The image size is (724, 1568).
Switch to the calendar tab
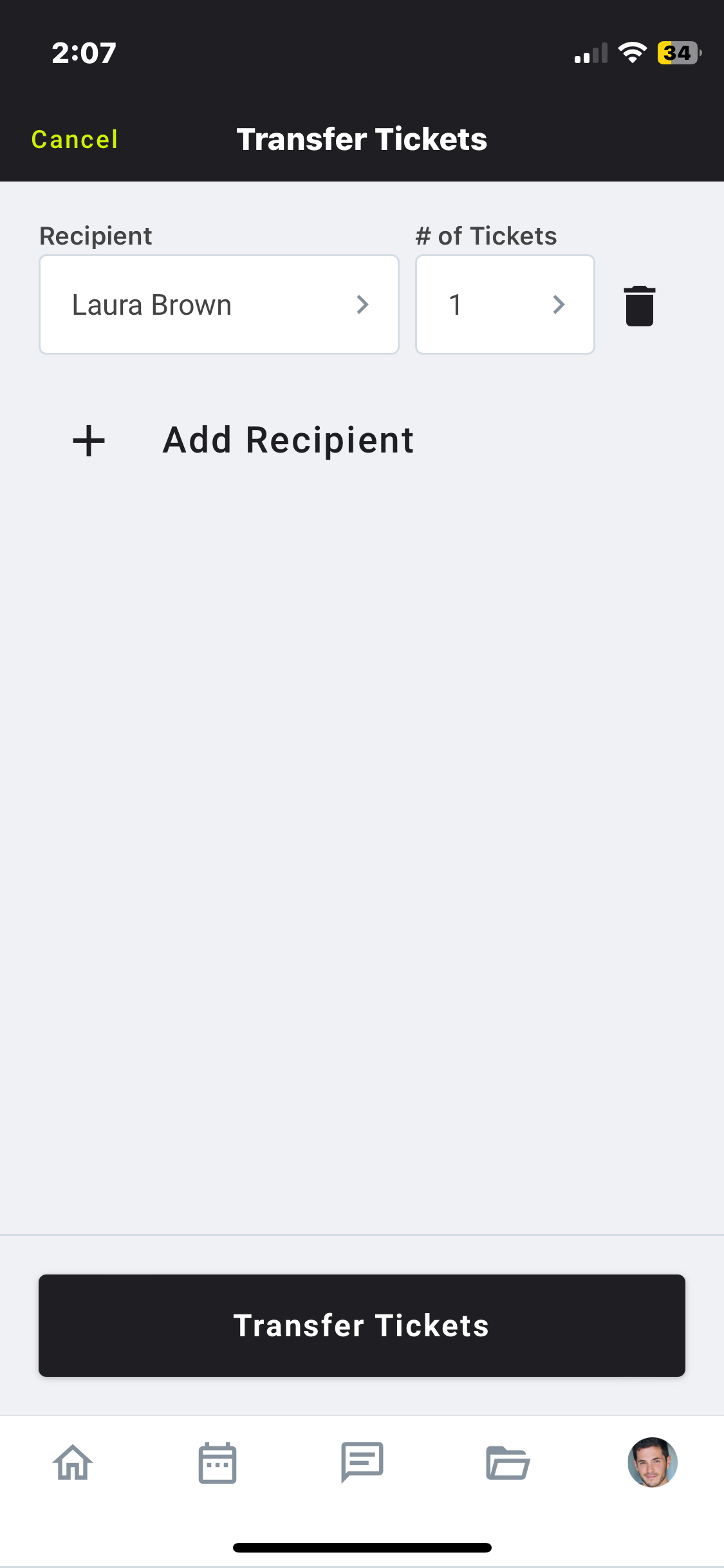click(218, 1462)
